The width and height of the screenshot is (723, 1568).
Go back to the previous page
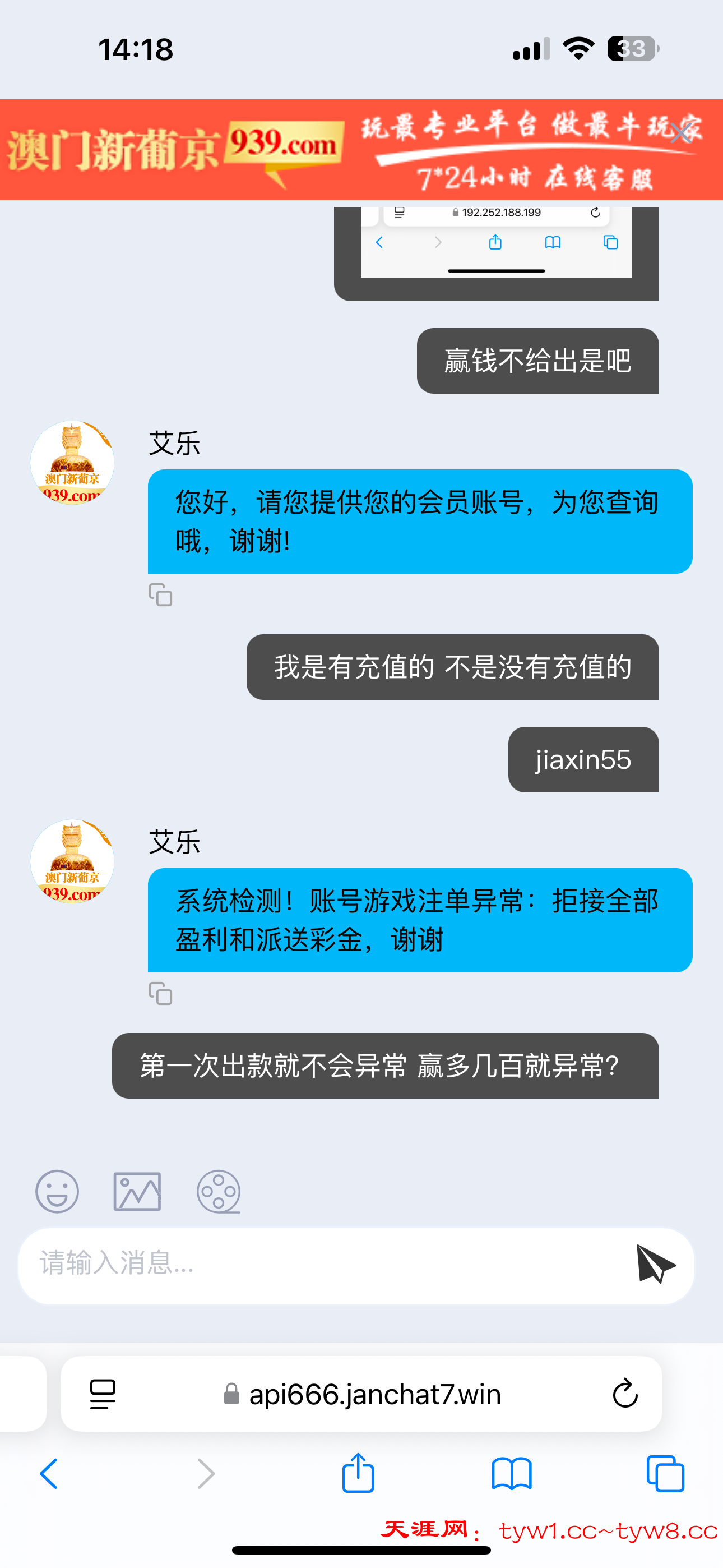49,1474
